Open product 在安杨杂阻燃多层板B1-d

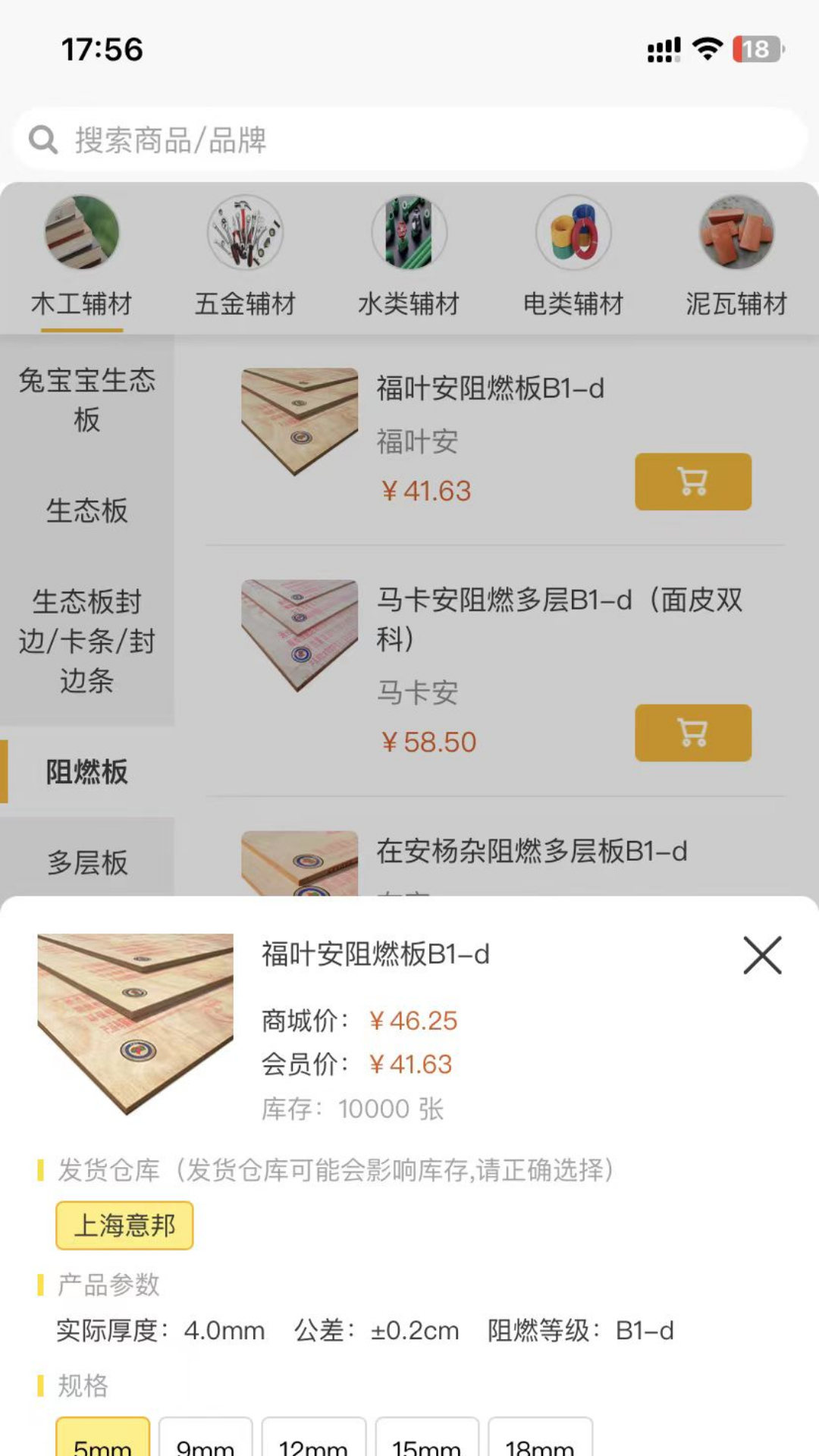pyautogui.click(x=533, y=852)
